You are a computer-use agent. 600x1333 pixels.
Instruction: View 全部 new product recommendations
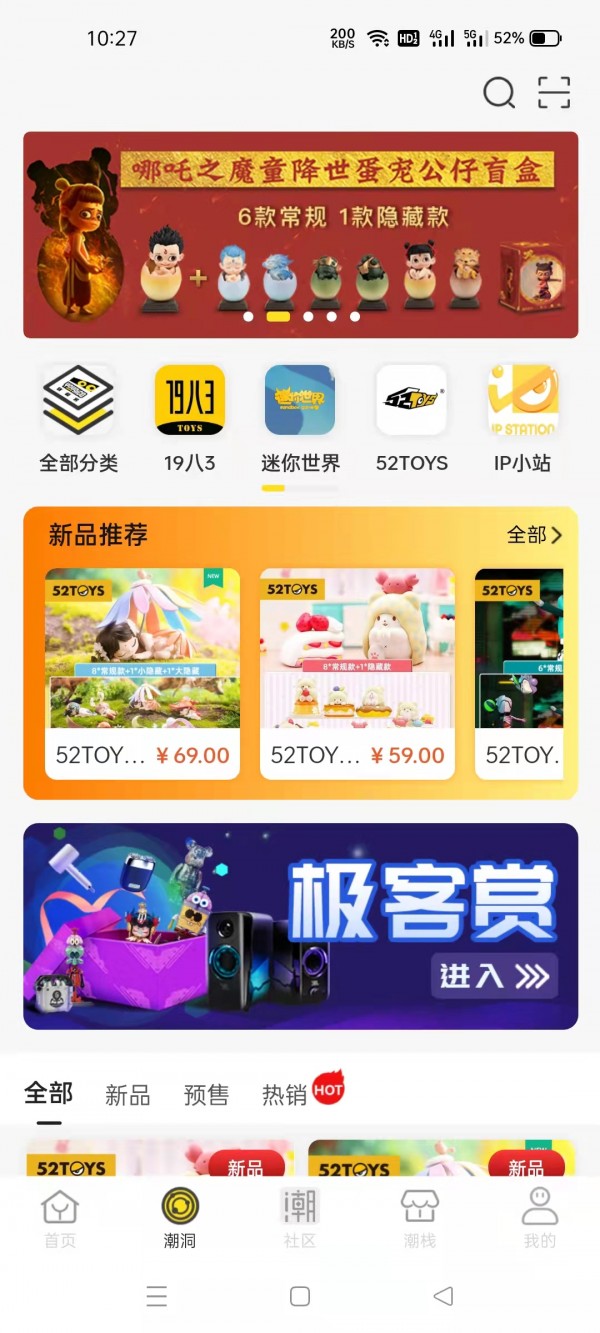[534, 535]
